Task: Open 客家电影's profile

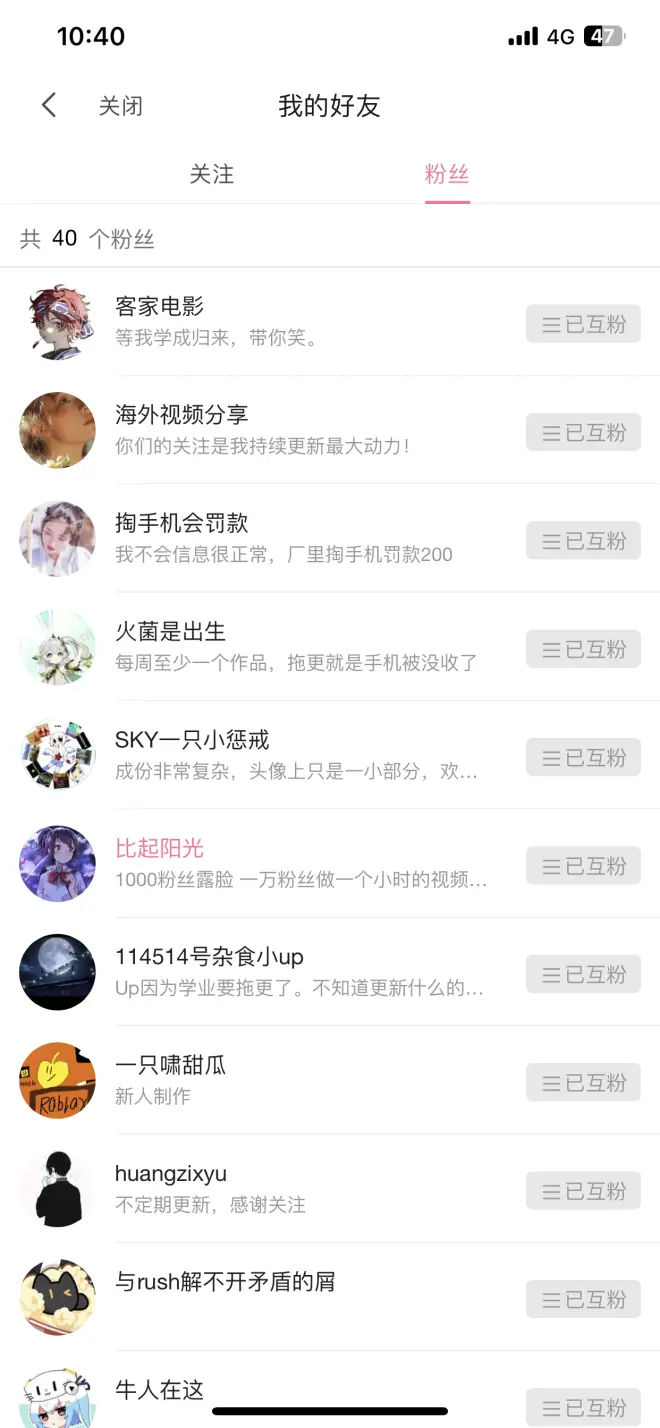Action: 160,307
